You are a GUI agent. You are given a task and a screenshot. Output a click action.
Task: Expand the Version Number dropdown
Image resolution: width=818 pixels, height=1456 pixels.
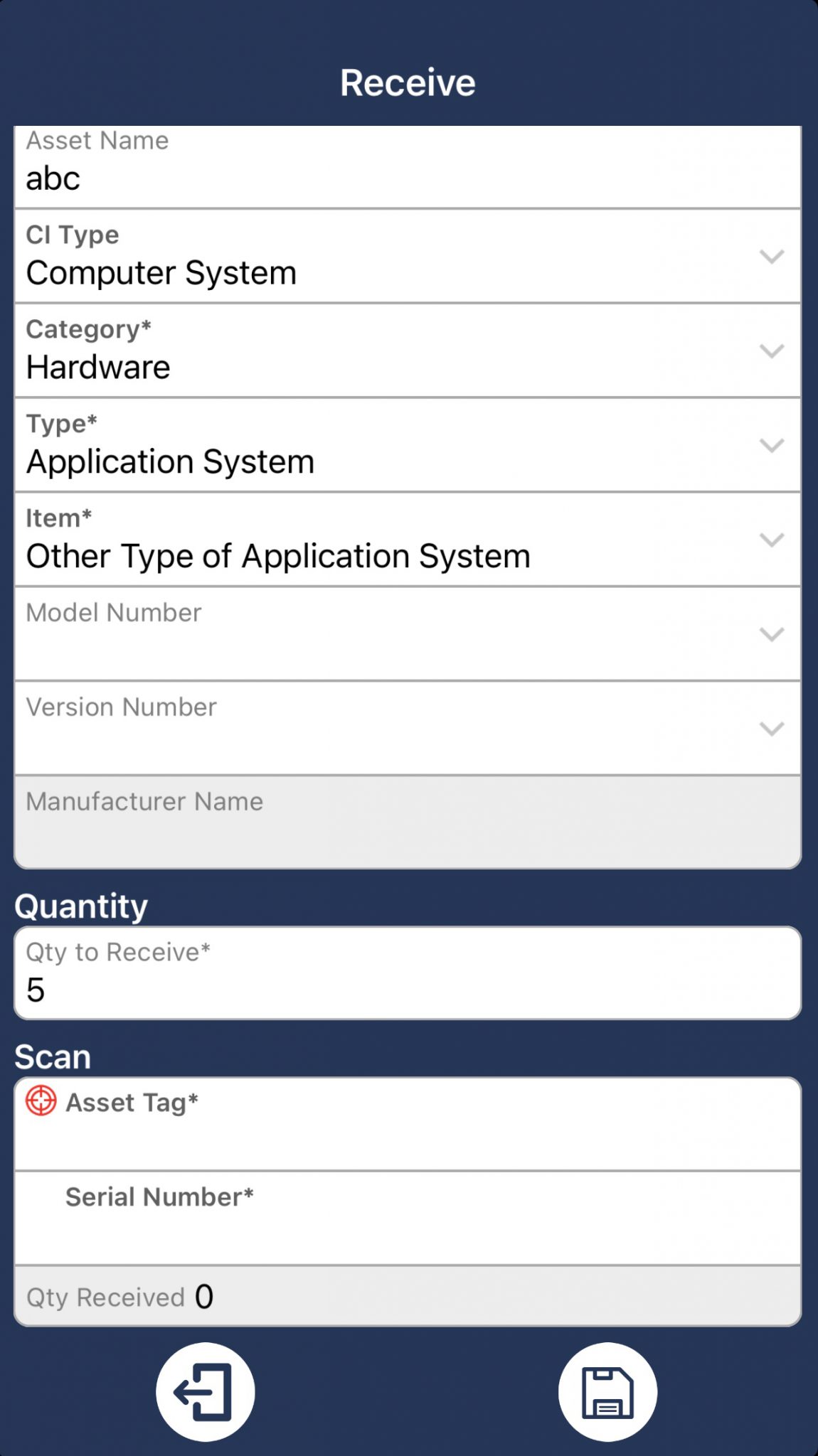coord(772,729)
